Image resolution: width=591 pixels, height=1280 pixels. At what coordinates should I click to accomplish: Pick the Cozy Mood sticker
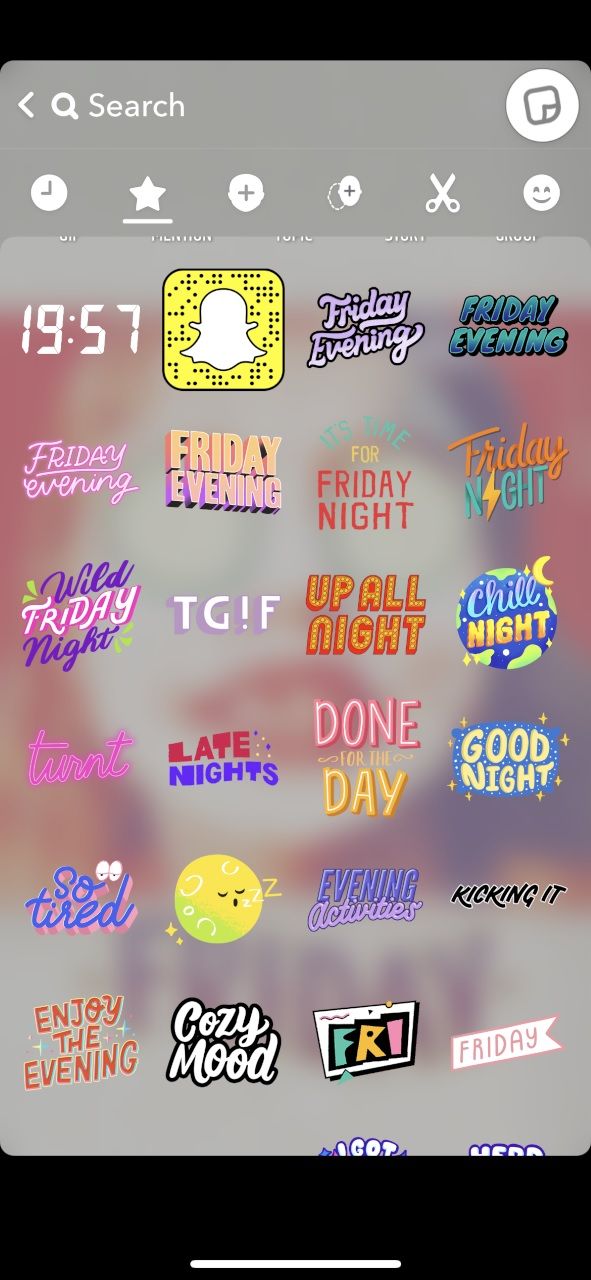(223, 1040)
